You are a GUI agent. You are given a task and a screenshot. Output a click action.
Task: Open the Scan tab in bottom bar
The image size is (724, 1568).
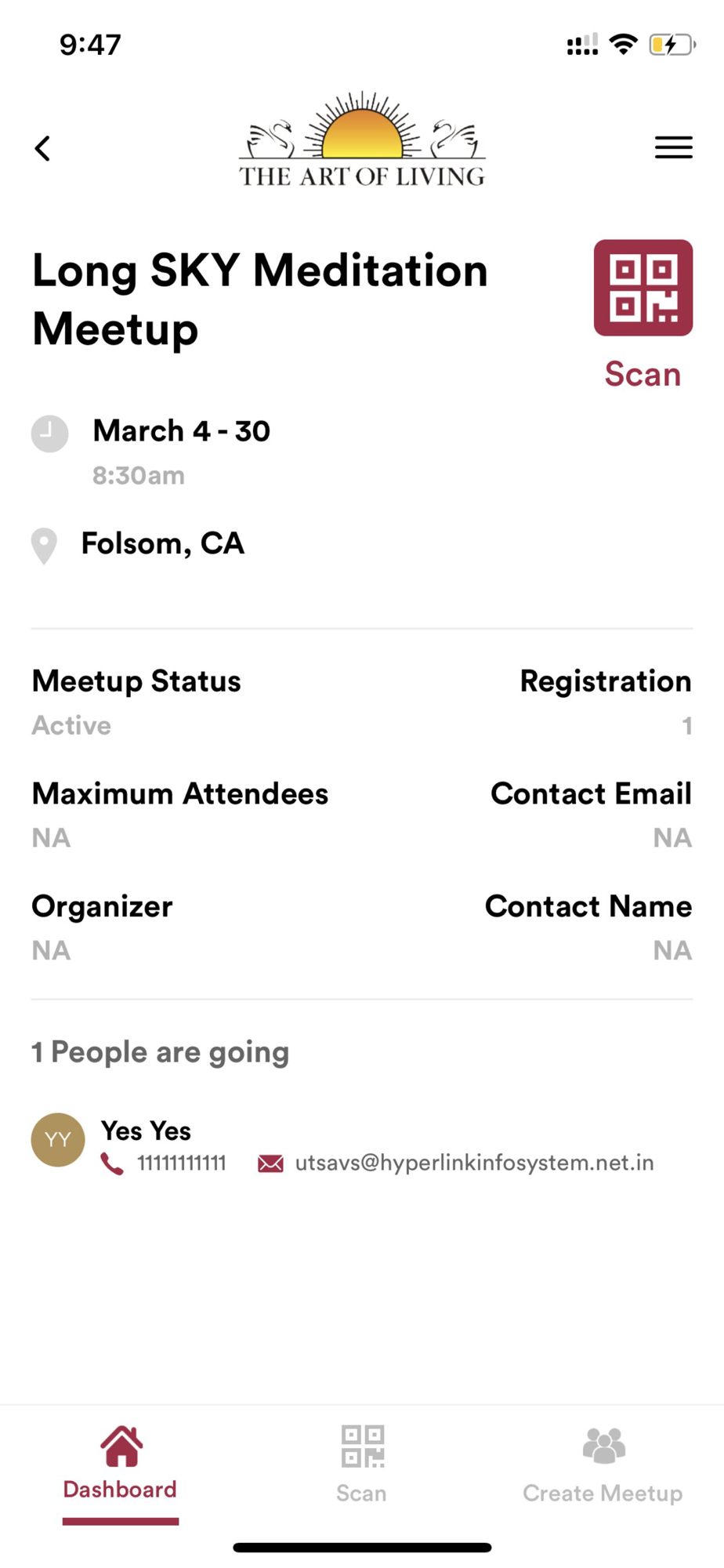(x=361, y=1465)
